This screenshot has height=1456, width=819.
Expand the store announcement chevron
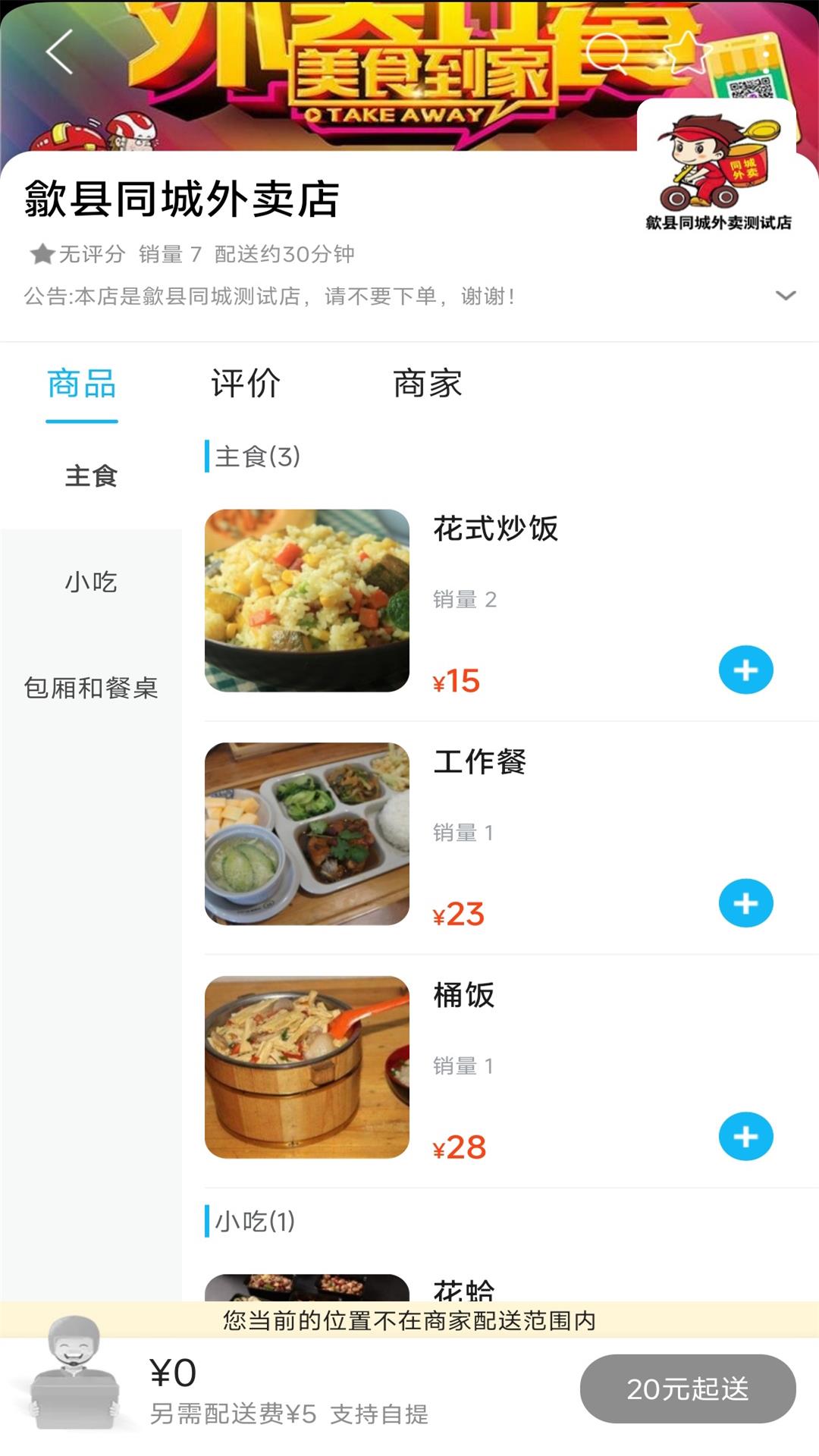pos(786,296)
